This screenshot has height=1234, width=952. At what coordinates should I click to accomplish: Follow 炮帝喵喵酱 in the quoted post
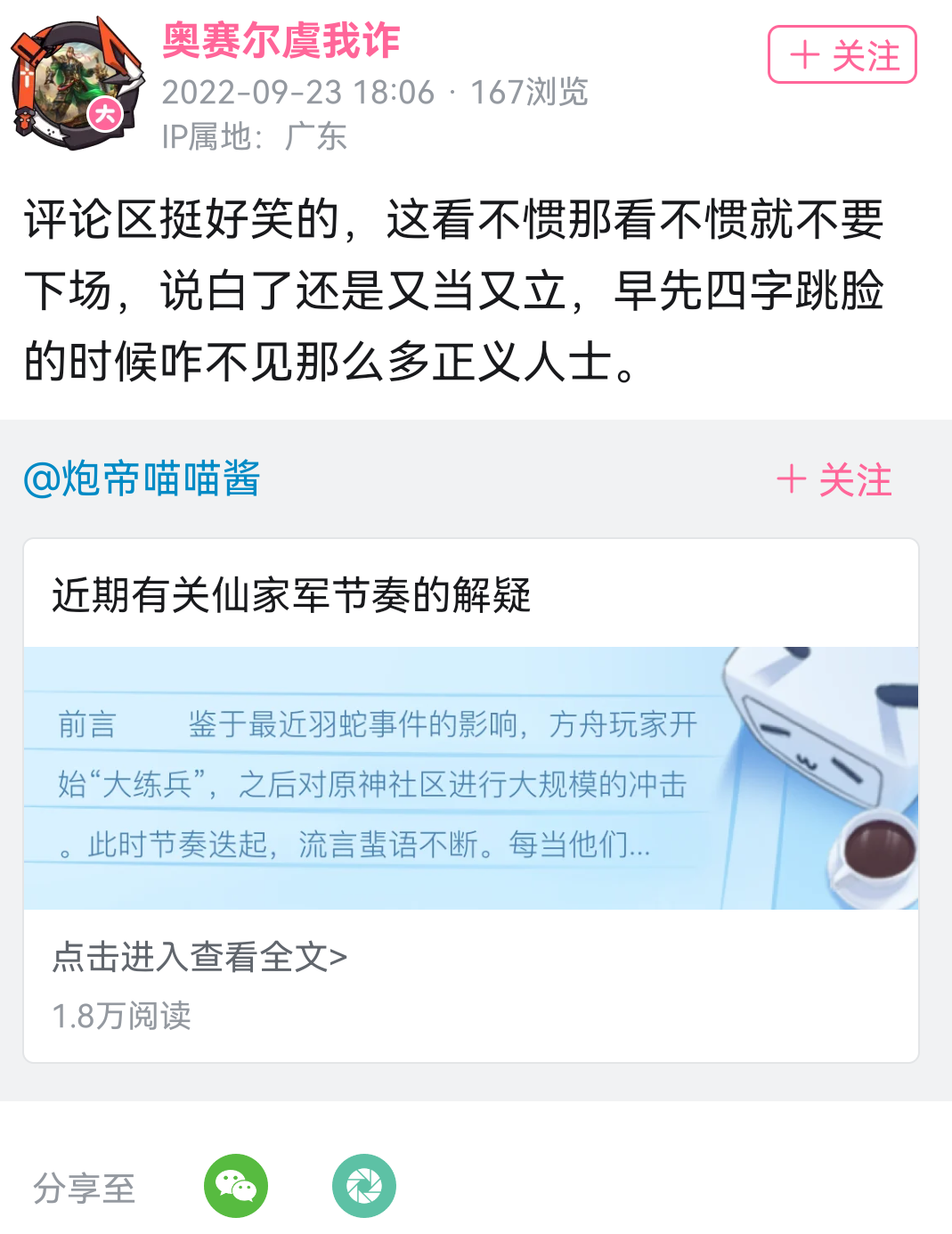[834, 480]
